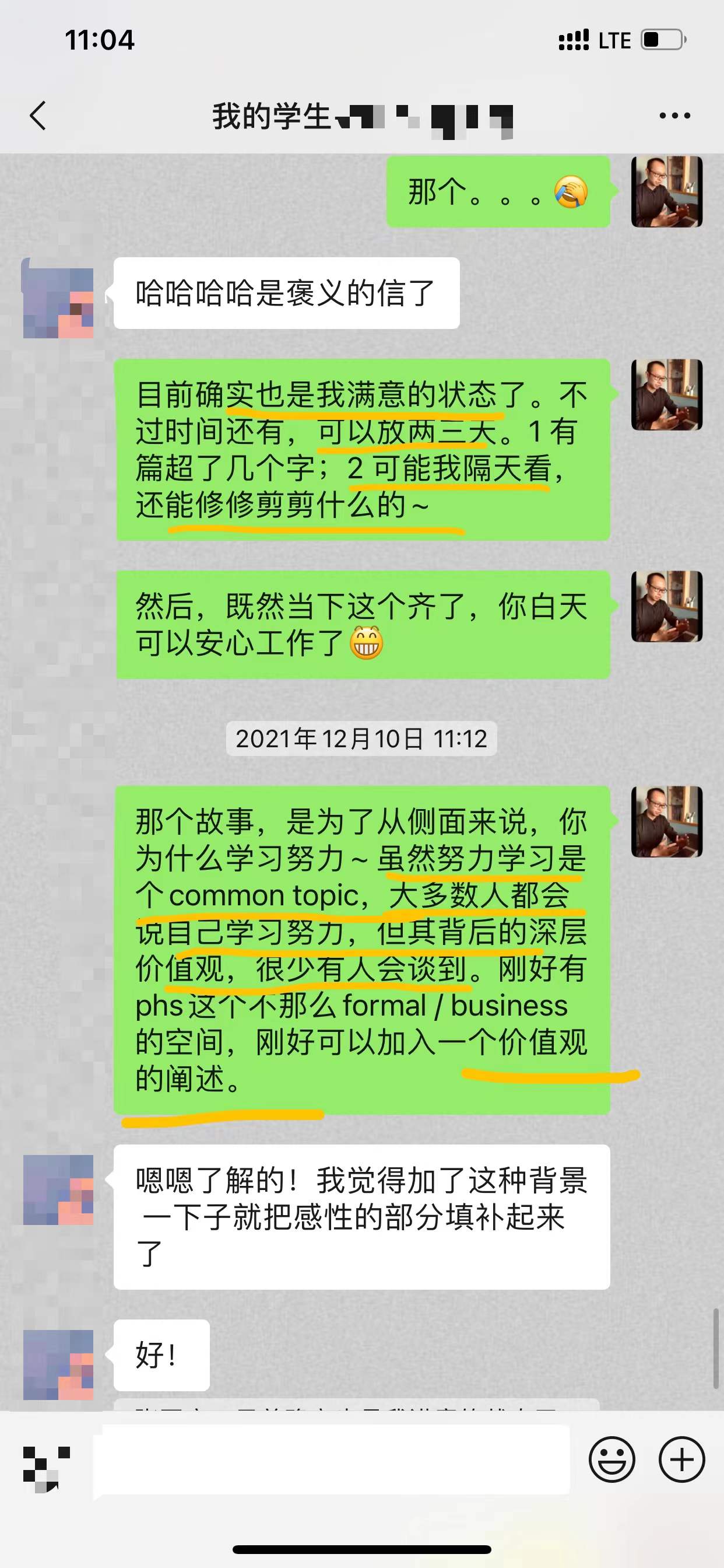This screenshot has height=1568, width=724.
Task: Open the plus attachments menu
Action: tap(681, 1459)
